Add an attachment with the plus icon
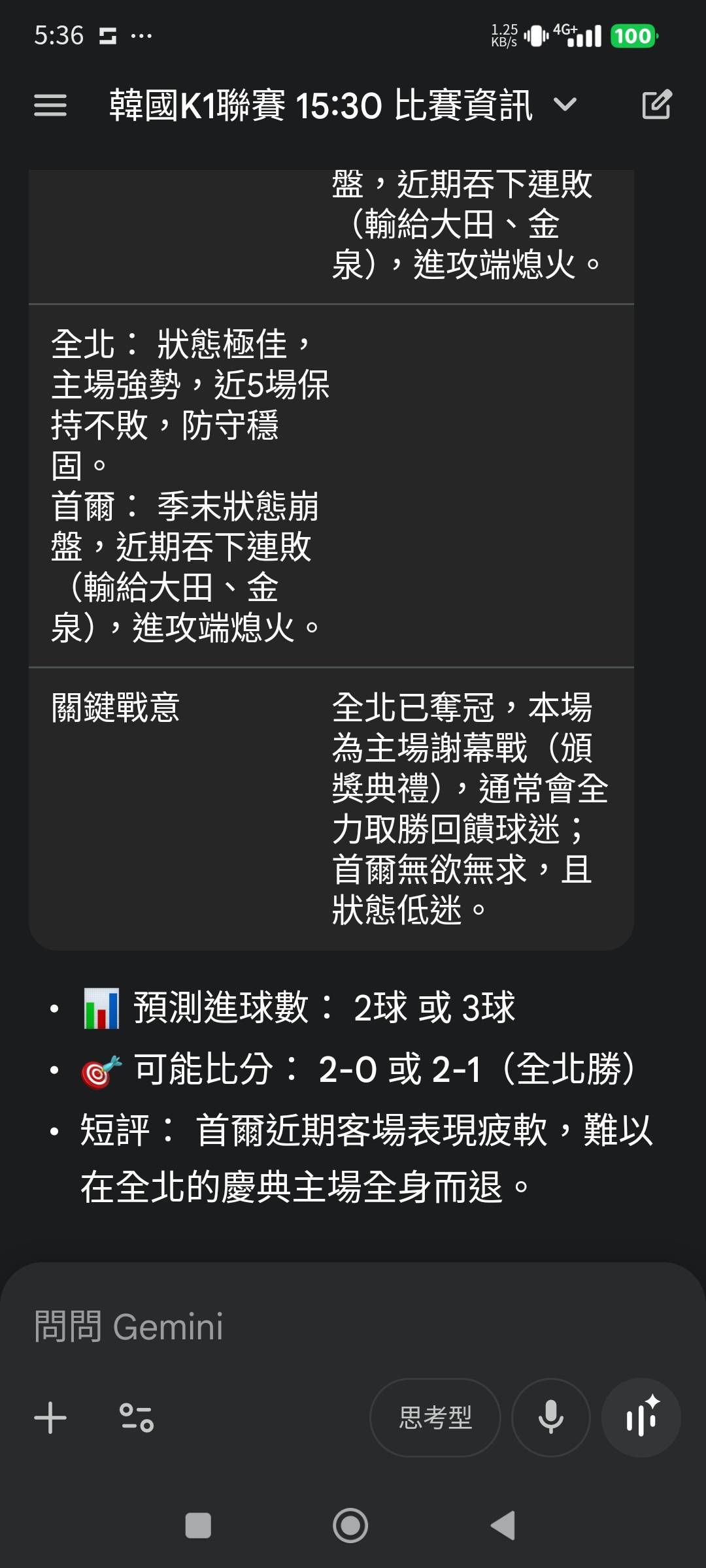This screenshot has height=1568, width=706. [x=50, y=1418]
